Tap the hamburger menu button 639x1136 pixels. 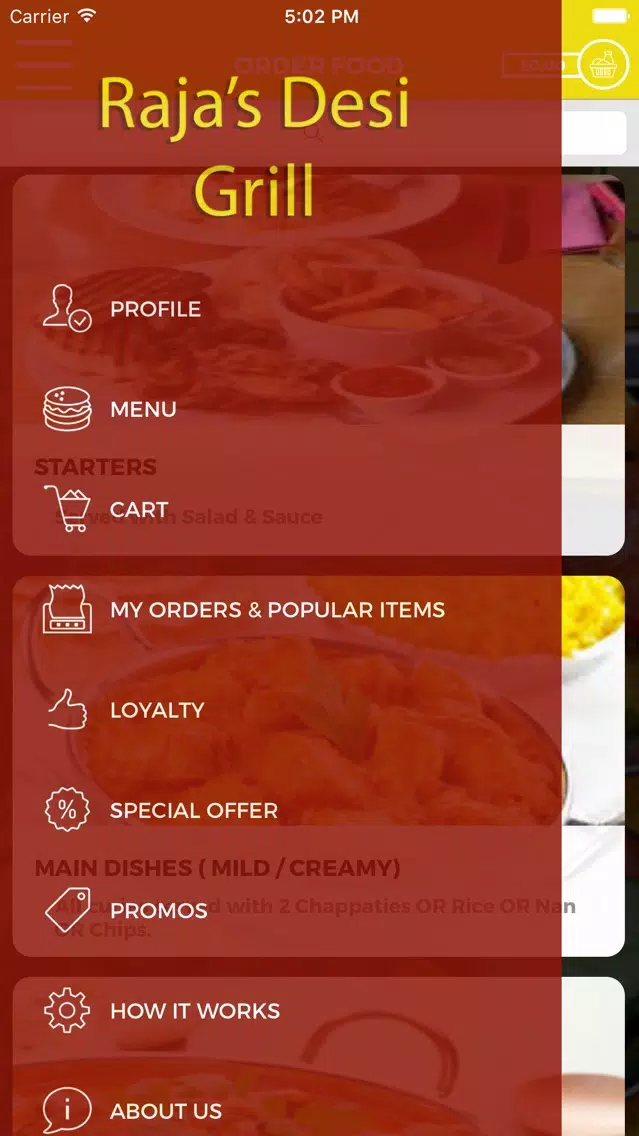click(x=44, y=66)
